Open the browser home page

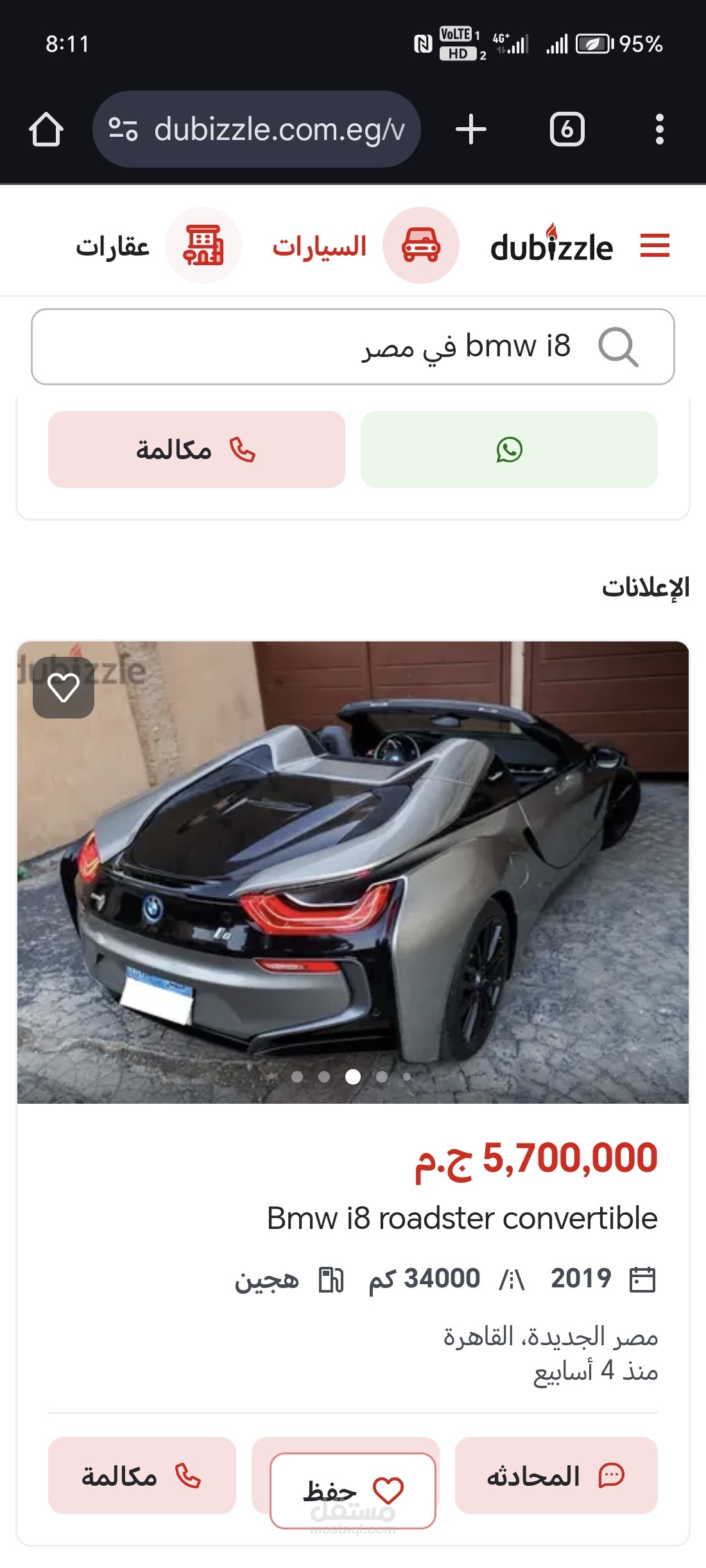click(x=46, y=130)
